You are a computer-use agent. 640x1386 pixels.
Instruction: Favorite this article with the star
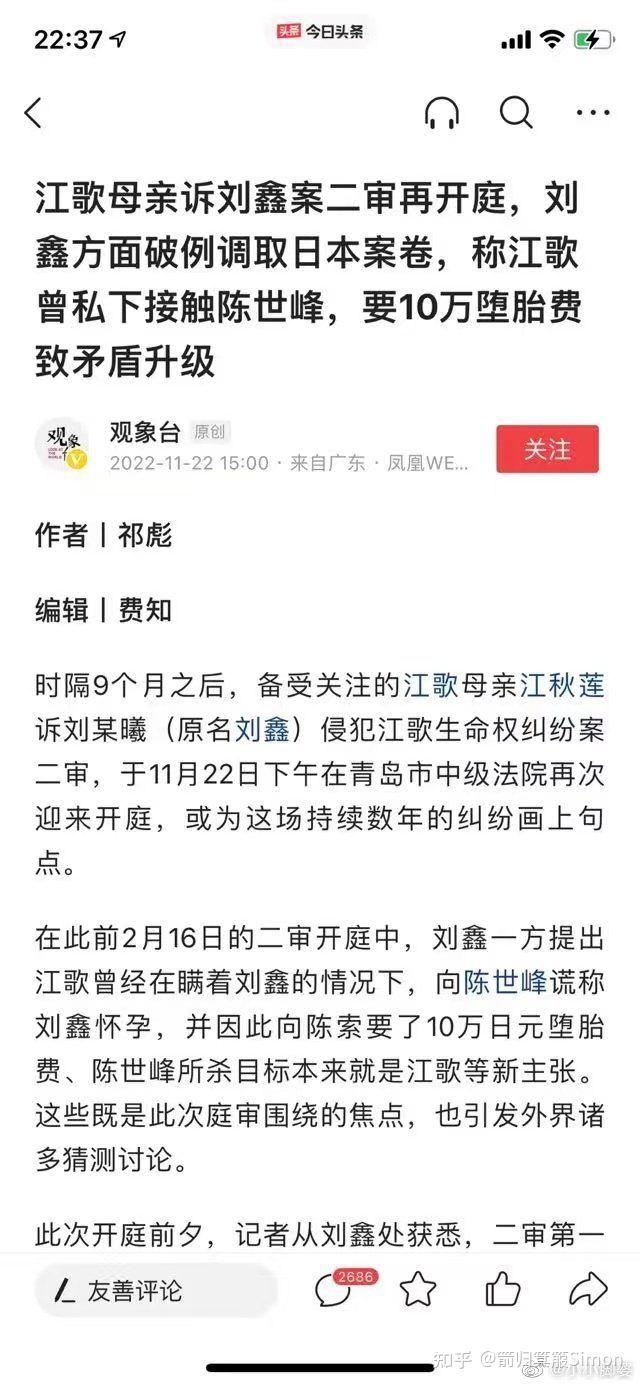pos(418,1289)
